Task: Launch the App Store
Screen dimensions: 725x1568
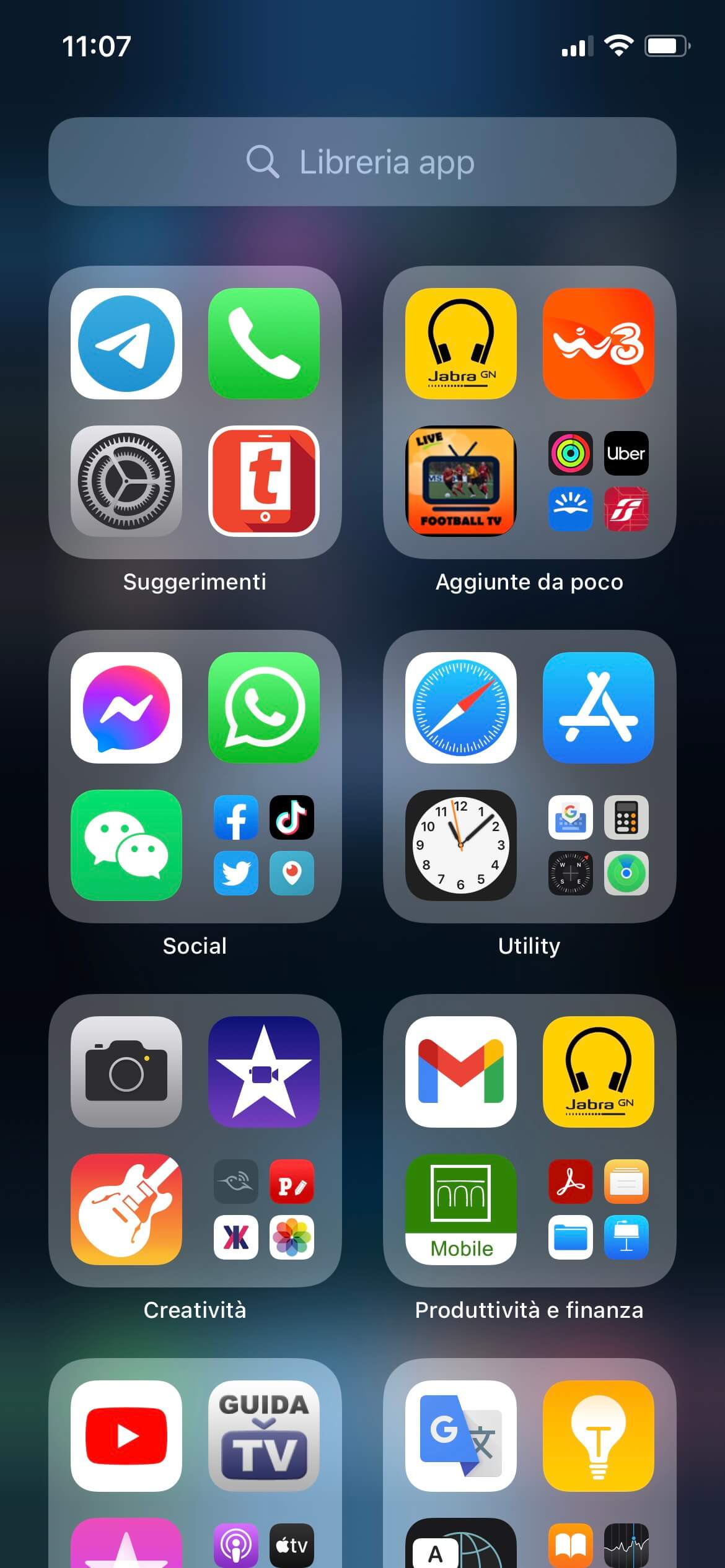Action: [x=598, y=708]
